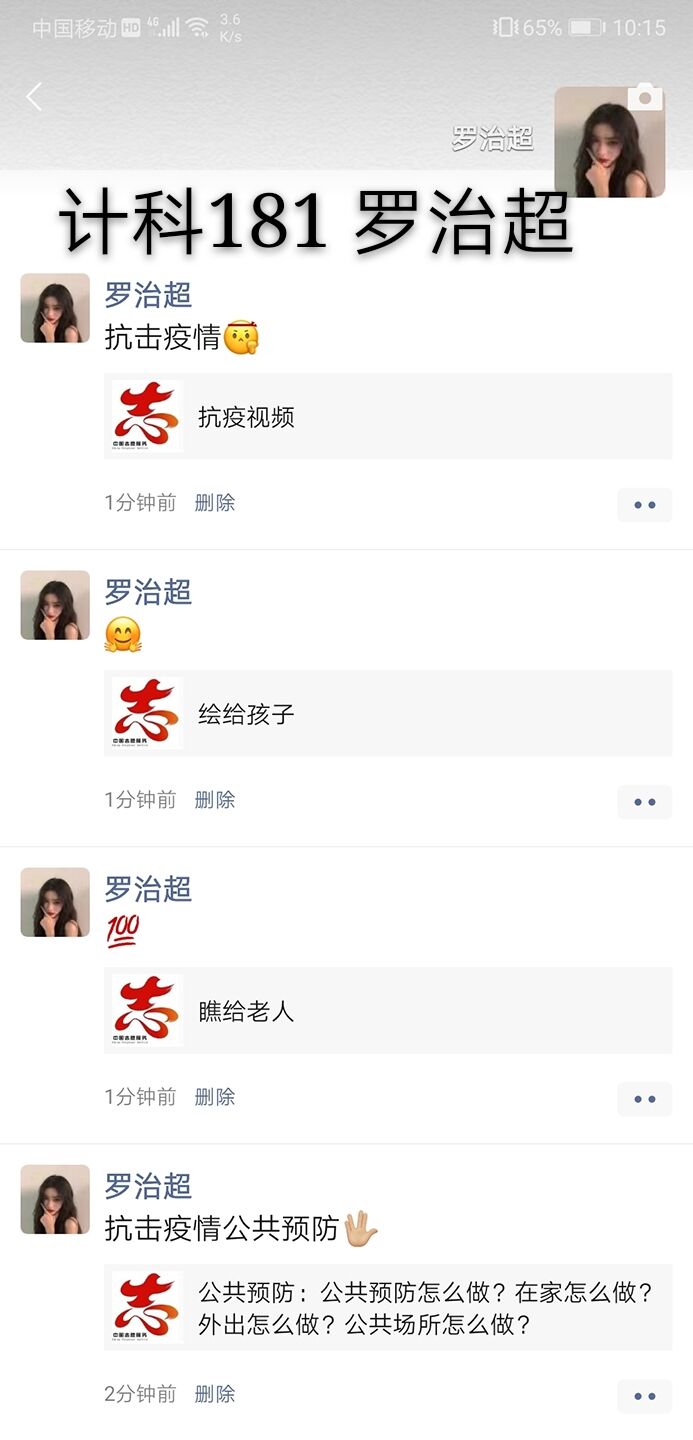Open the 公共预防 shared link card
The image size is (693, 1440).
(388, 1308)
